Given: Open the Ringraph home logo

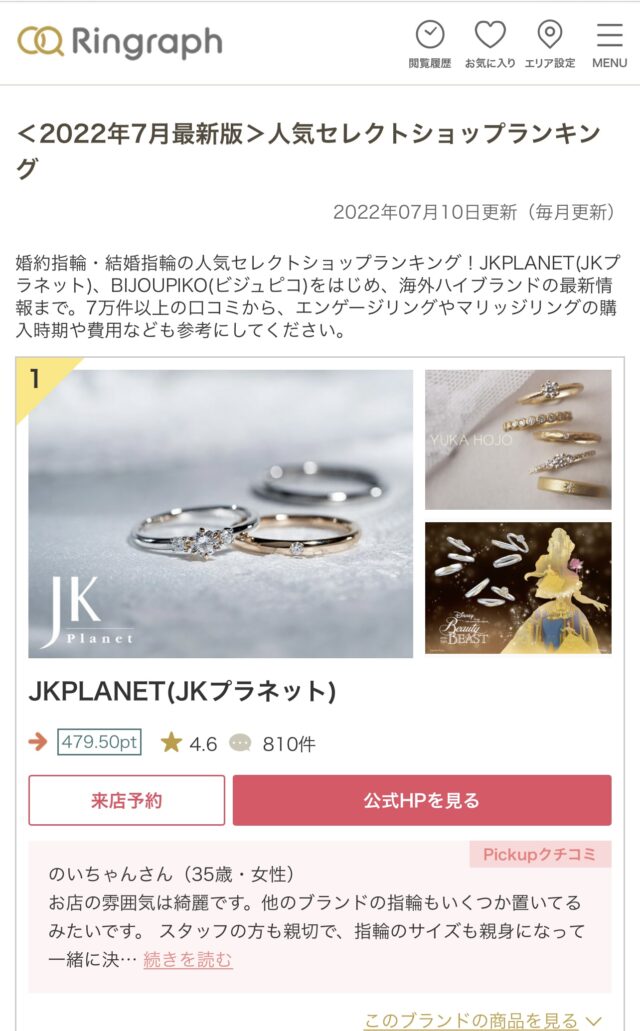Looking at the screenshot, I should (x=120, y=42).
